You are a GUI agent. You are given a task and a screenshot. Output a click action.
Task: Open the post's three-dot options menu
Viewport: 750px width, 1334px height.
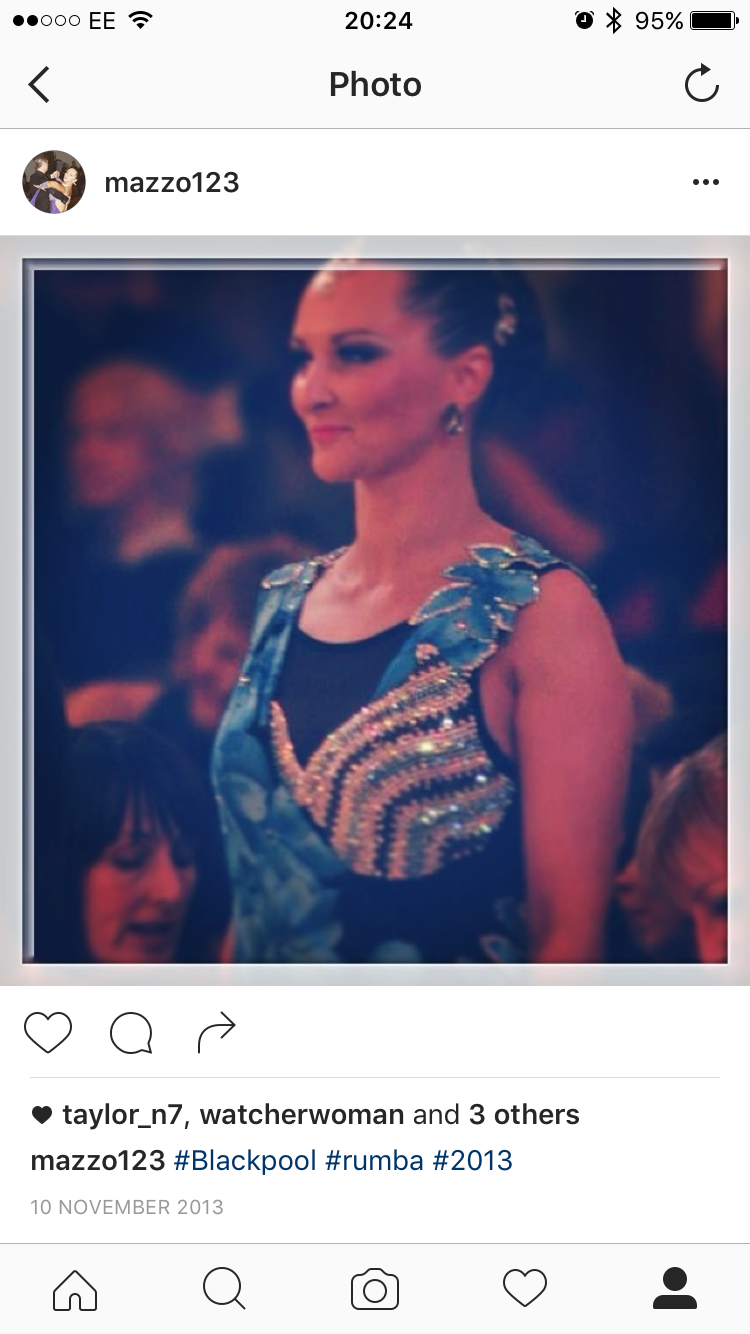[705, 182]
